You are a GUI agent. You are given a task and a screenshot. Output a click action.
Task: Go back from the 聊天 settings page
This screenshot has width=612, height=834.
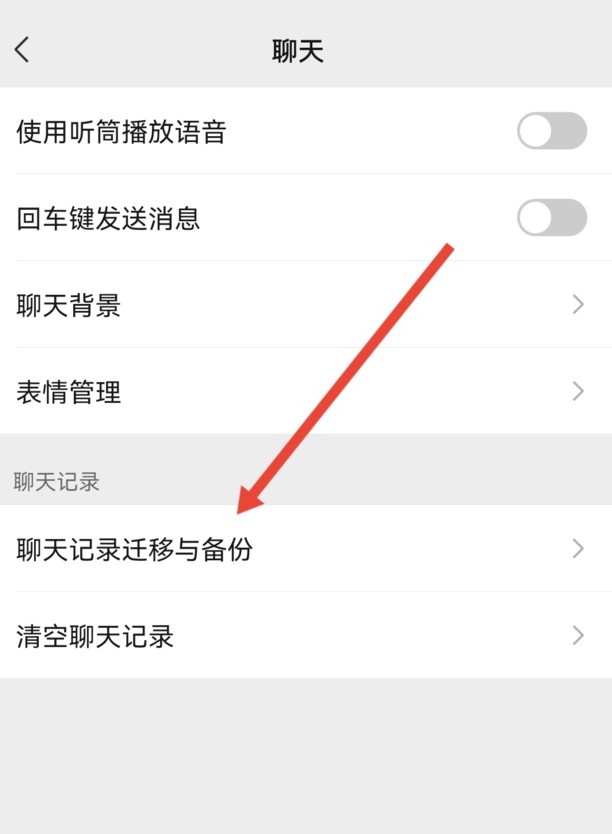[x=23, y=50]
